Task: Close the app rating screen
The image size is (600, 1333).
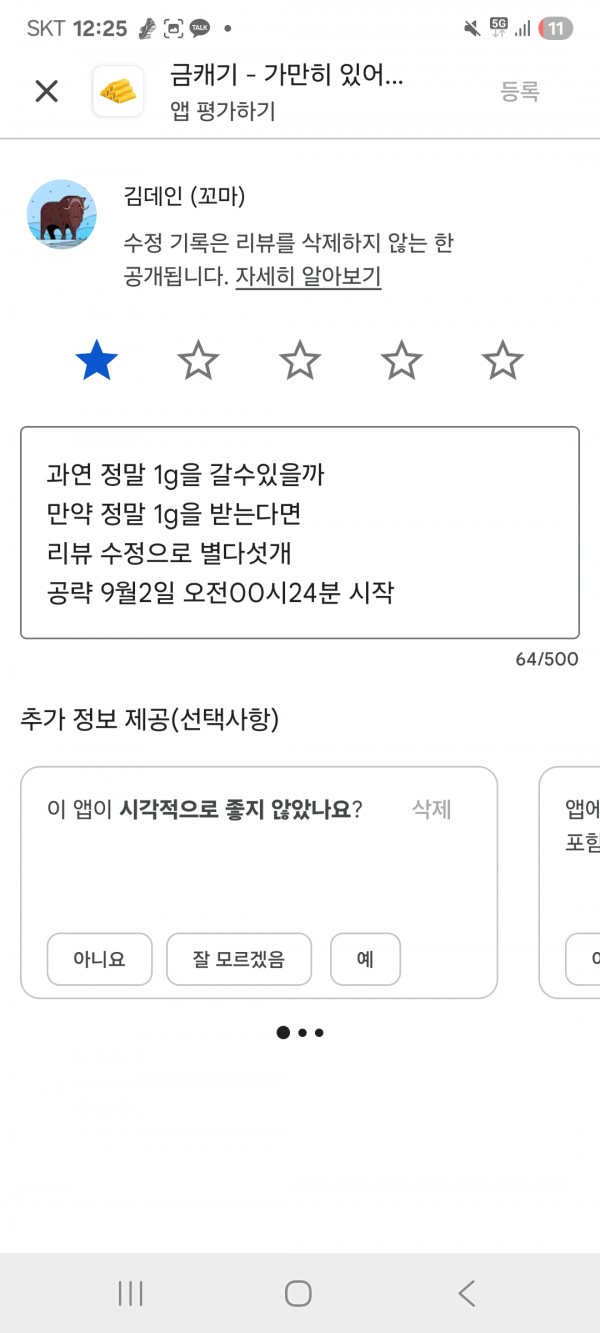Action: (x=46, y=92)
